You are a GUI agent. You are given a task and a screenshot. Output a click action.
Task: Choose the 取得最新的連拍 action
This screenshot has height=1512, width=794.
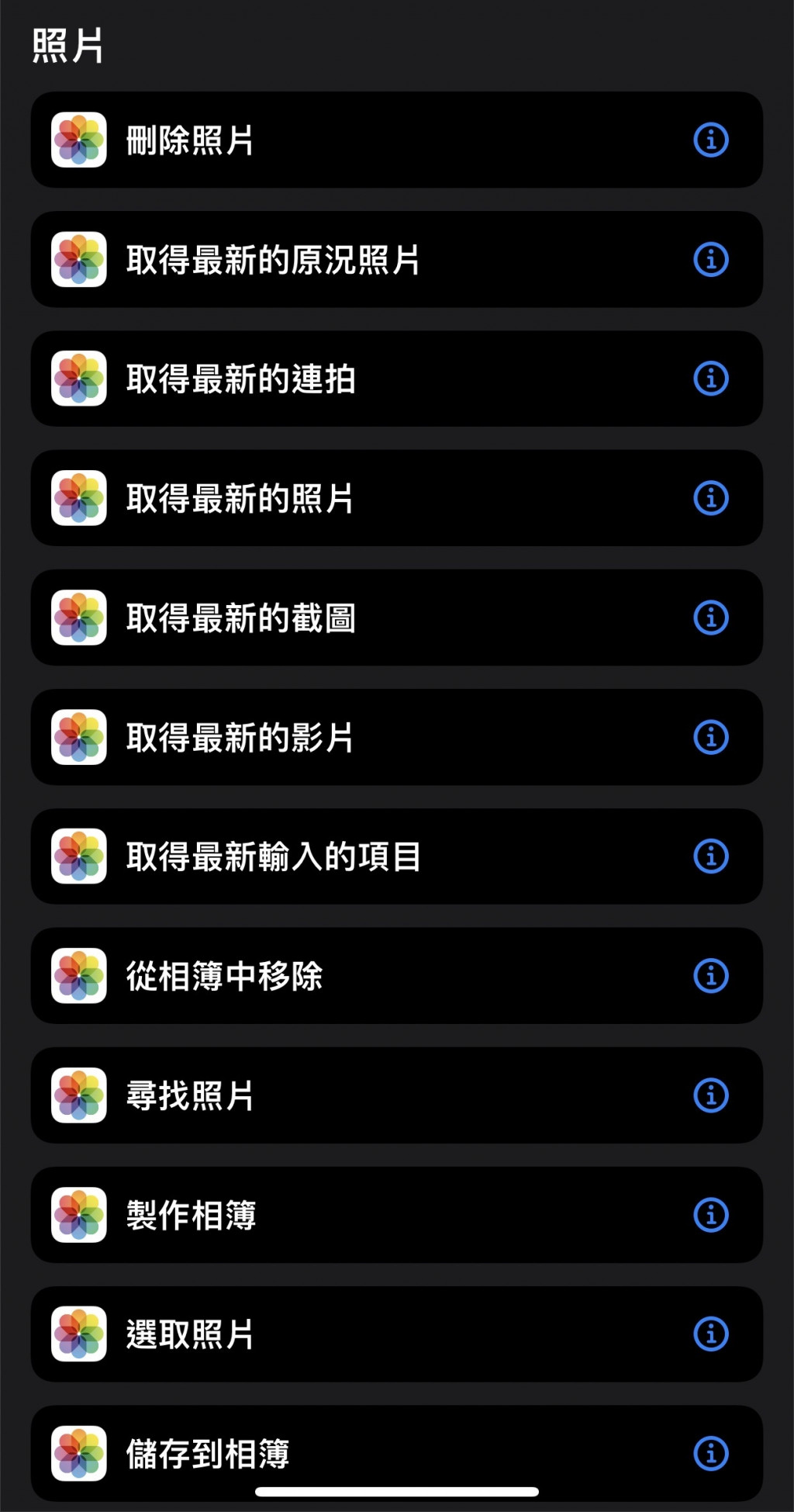tap(349, 379)
